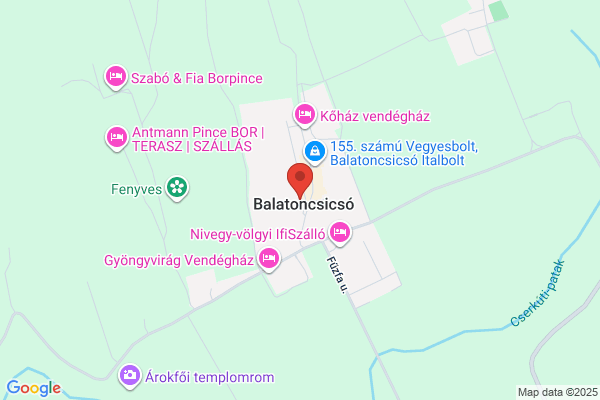Tap the red pin at Balatoncsicsó
Screen dimensions: 600x400
[x=300, y=180]
